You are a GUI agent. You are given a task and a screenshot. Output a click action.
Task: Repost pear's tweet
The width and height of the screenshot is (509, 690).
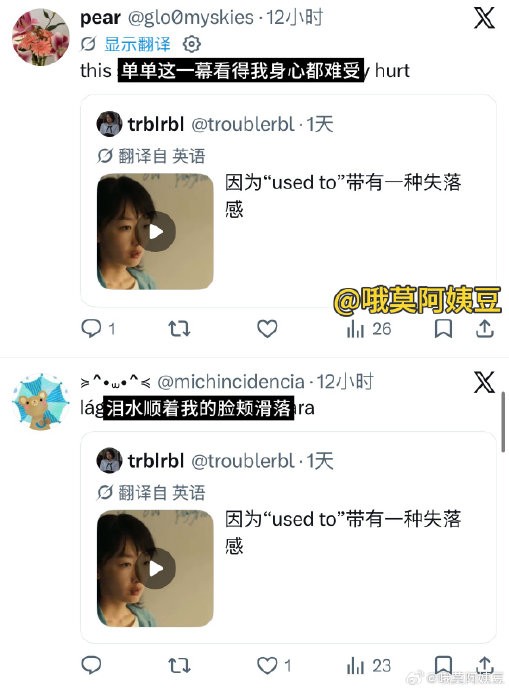pyautogui.click(x=179, y=328)
